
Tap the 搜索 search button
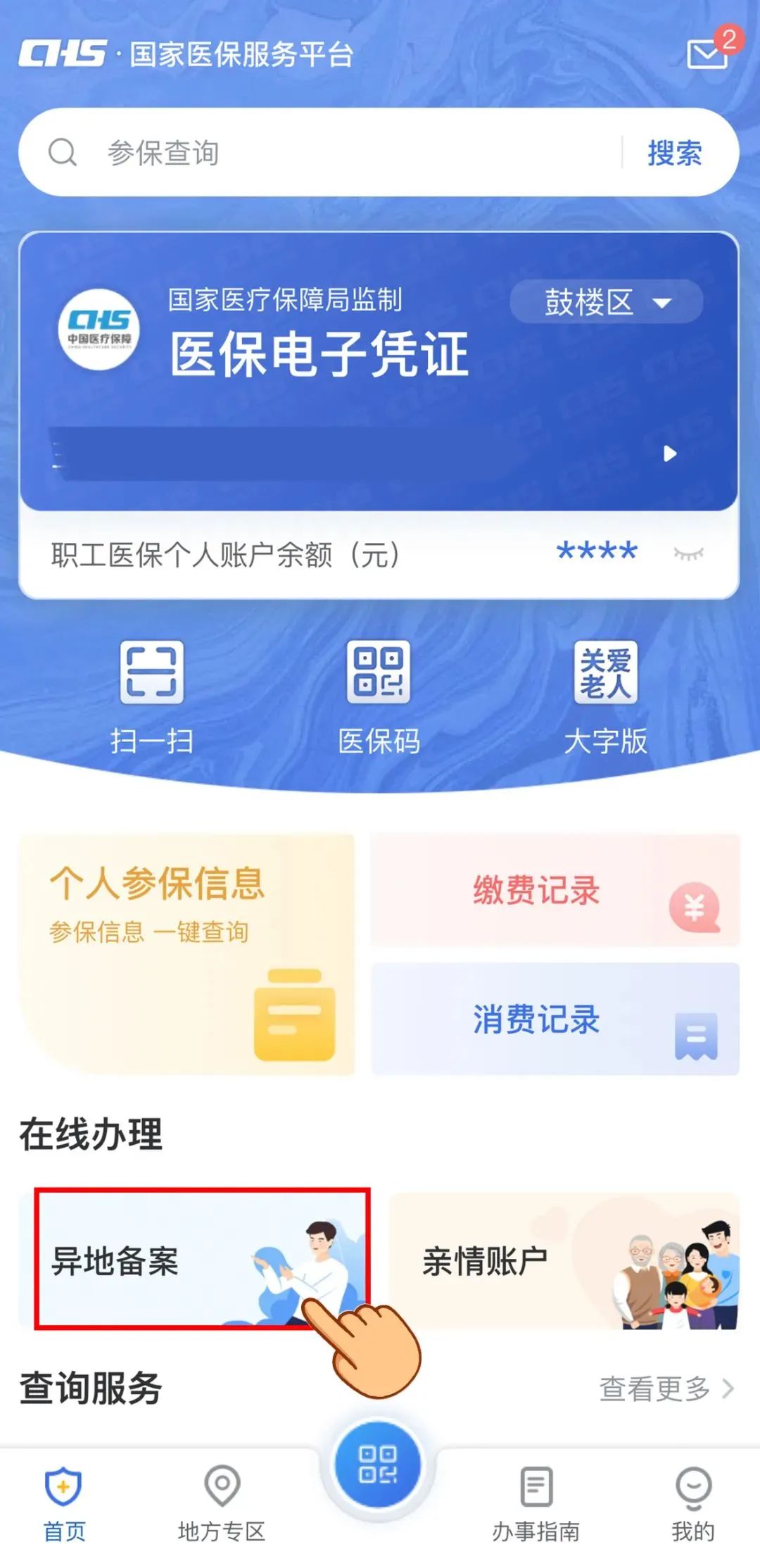tap(677, 155)
